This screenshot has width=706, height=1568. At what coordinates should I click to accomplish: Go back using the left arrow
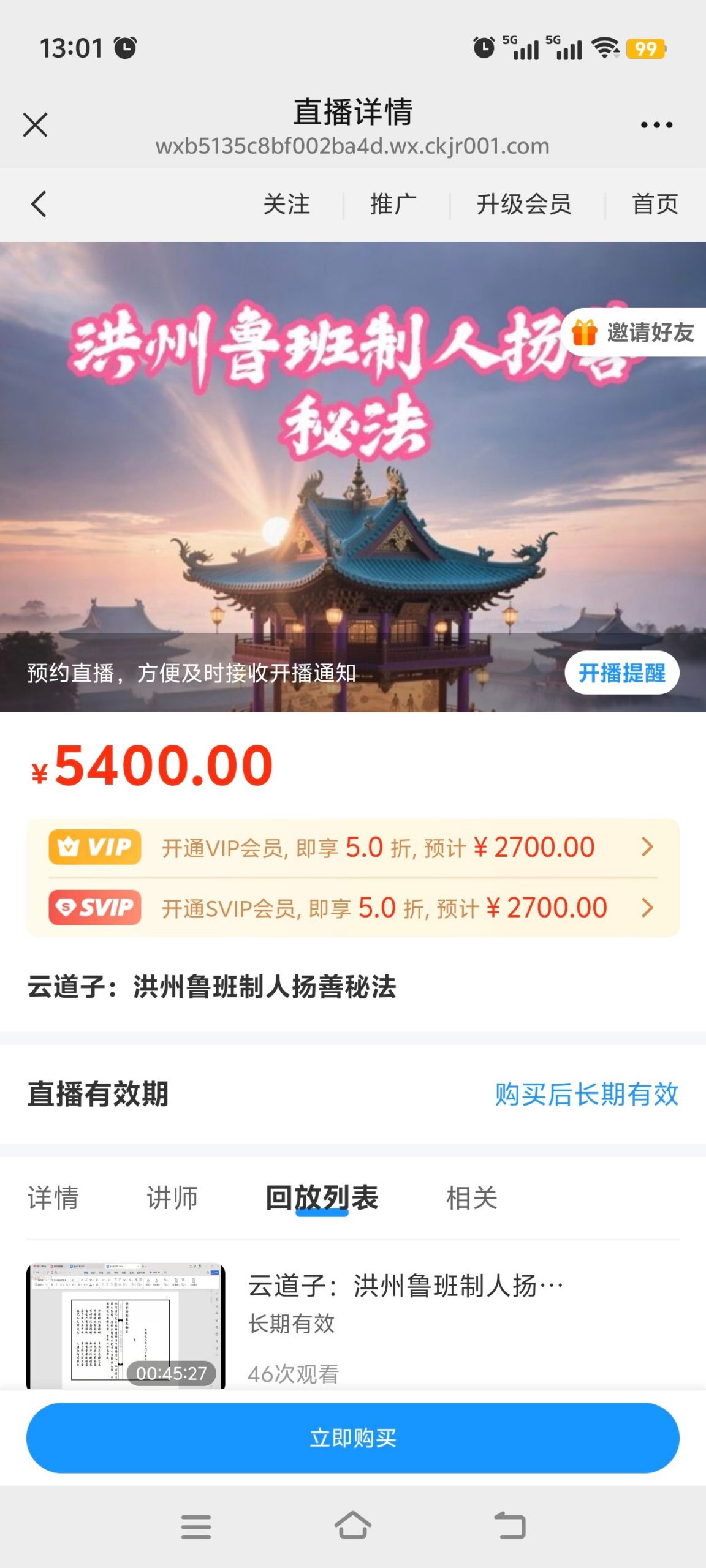click(x=39, y=204)
